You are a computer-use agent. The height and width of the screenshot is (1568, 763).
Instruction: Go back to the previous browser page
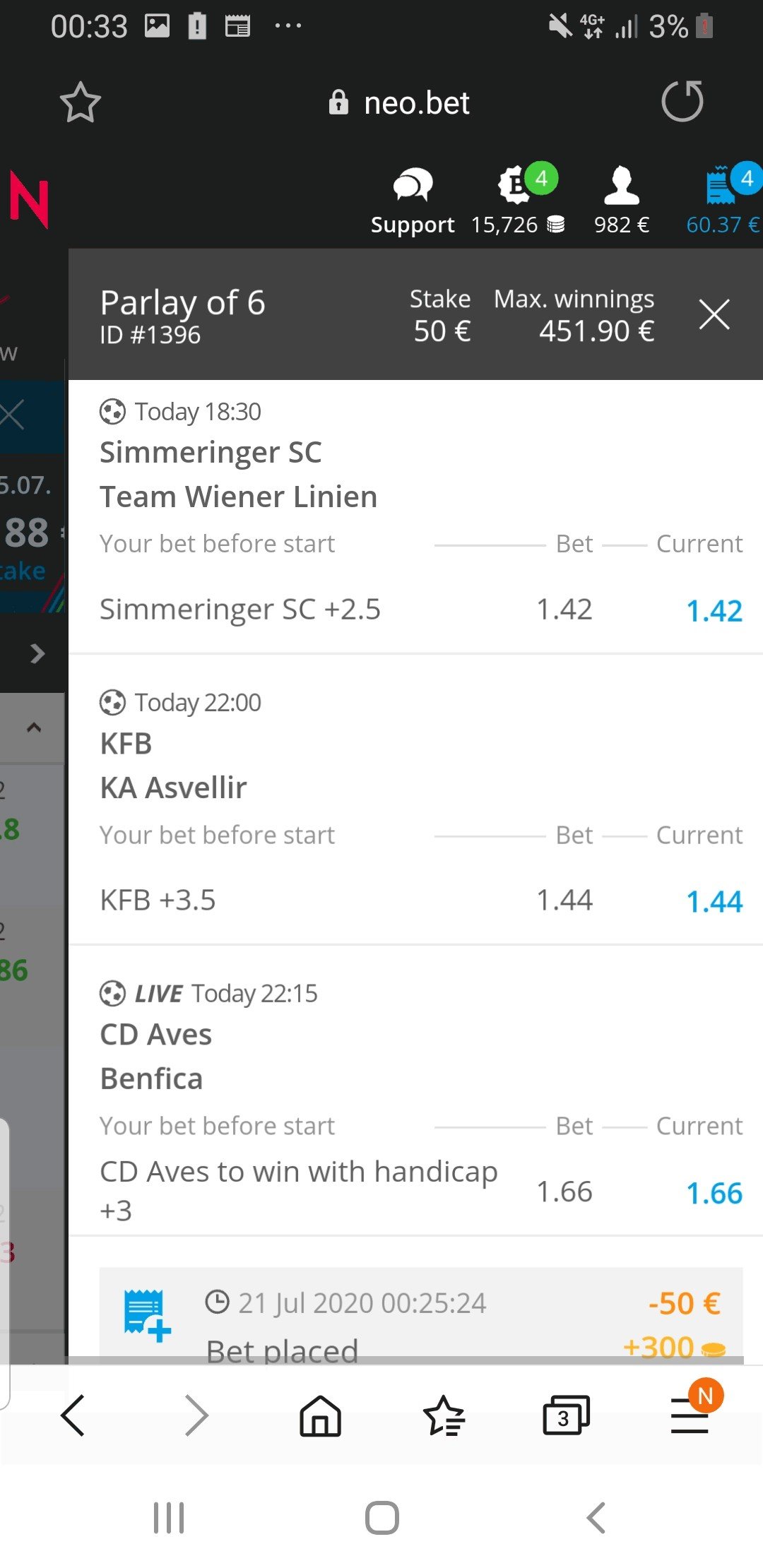[x=73, y=1415]
